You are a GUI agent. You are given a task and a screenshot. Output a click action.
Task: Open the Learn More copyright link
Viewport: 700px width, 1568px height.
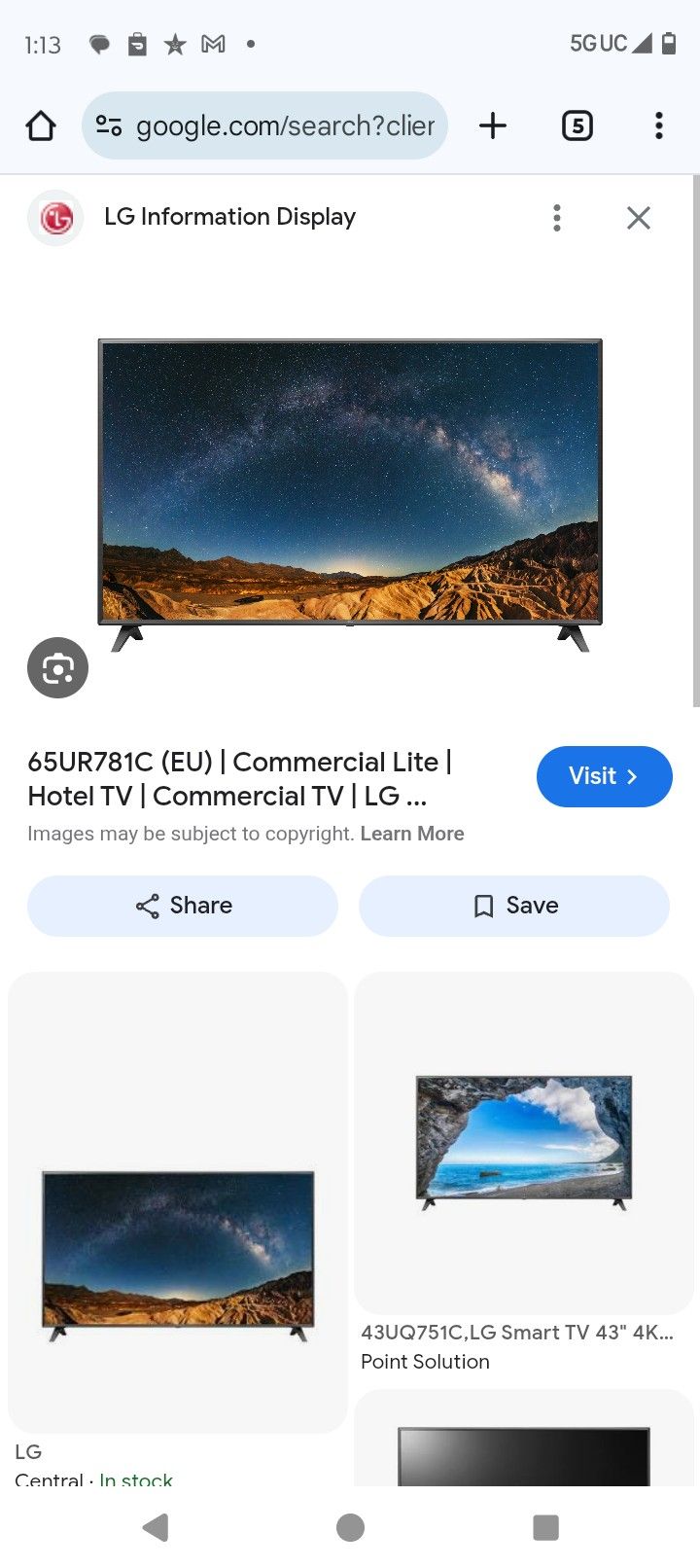pyautogui.click(x=412, y=834)
